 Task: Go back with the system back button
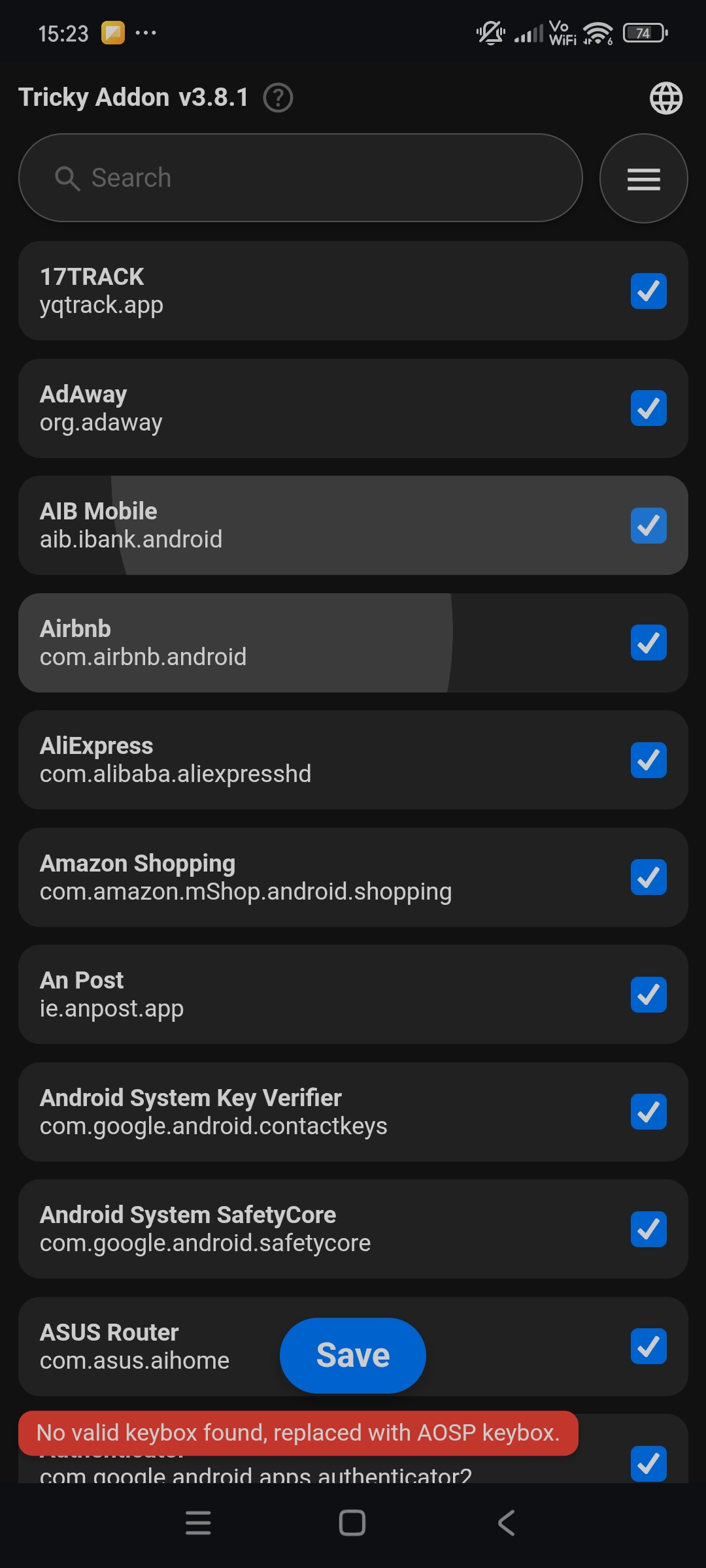point(507,1523)
